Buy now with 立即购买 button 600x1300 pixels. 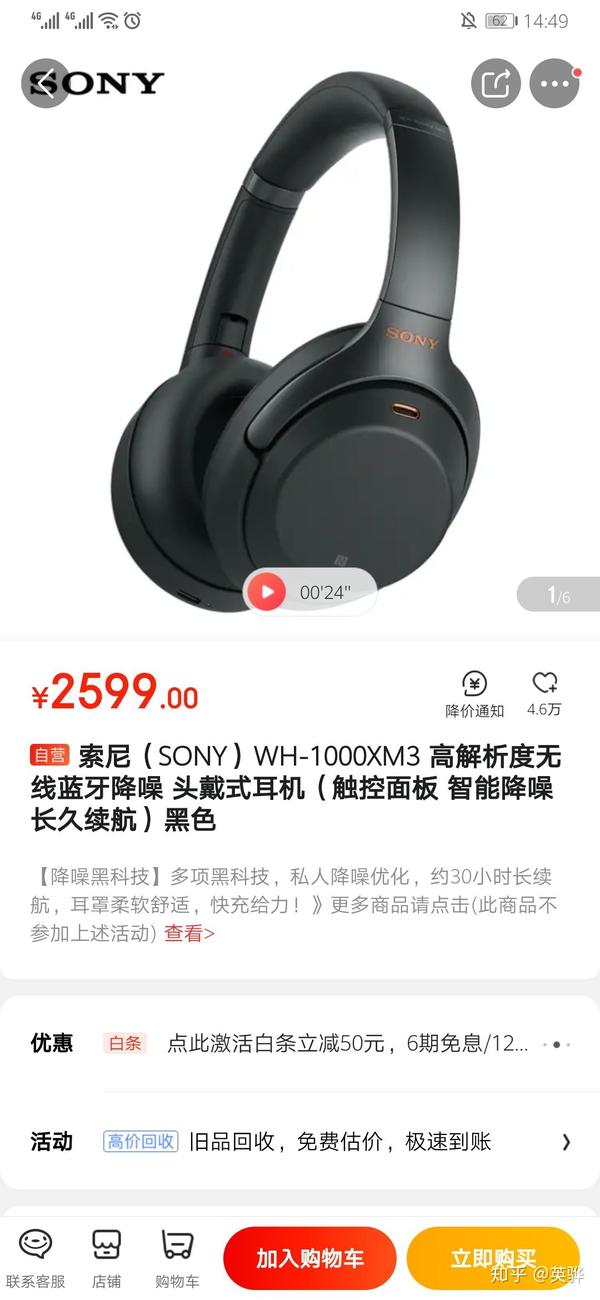coord(493,1258)
